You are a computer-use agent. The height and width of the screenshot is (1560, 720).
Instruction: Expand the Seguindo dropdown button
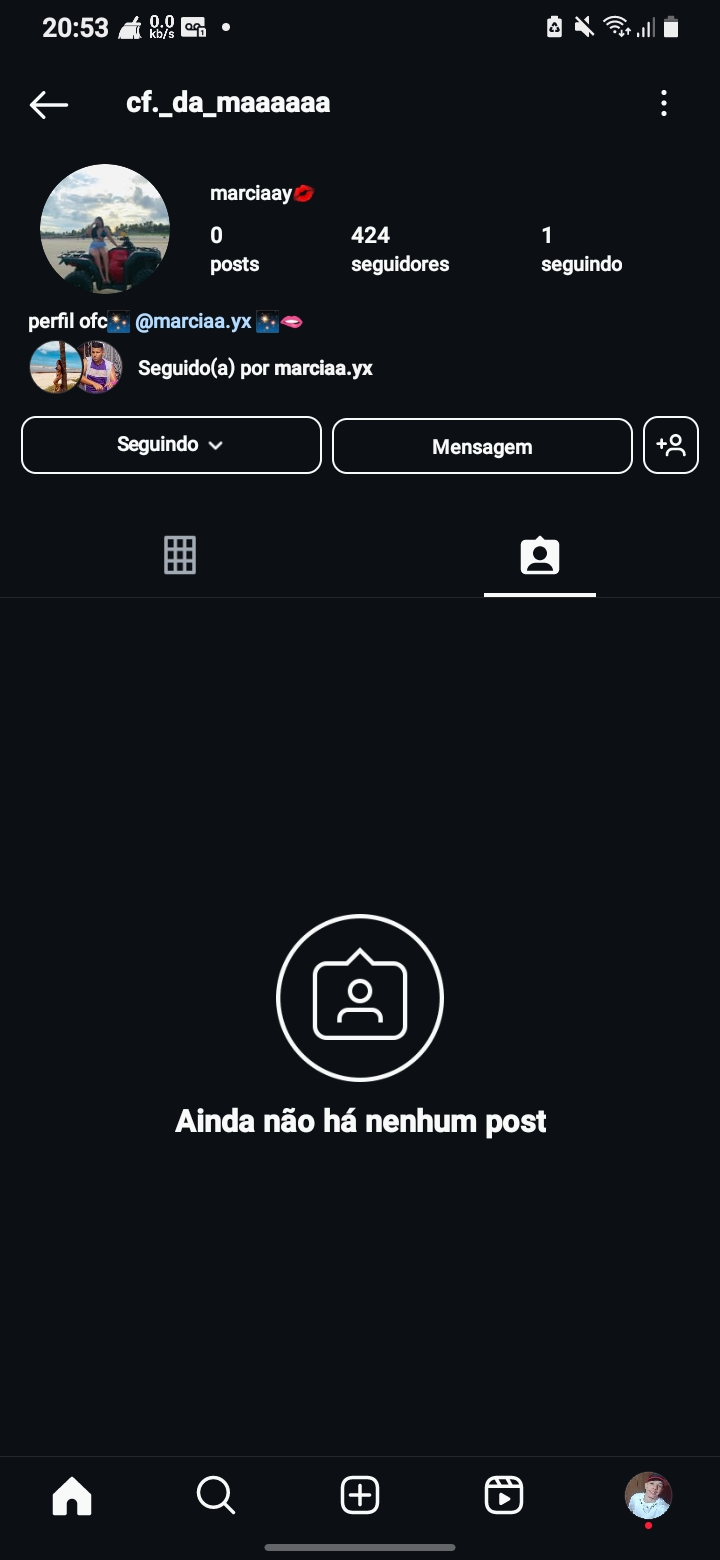(x=171, y=445)
